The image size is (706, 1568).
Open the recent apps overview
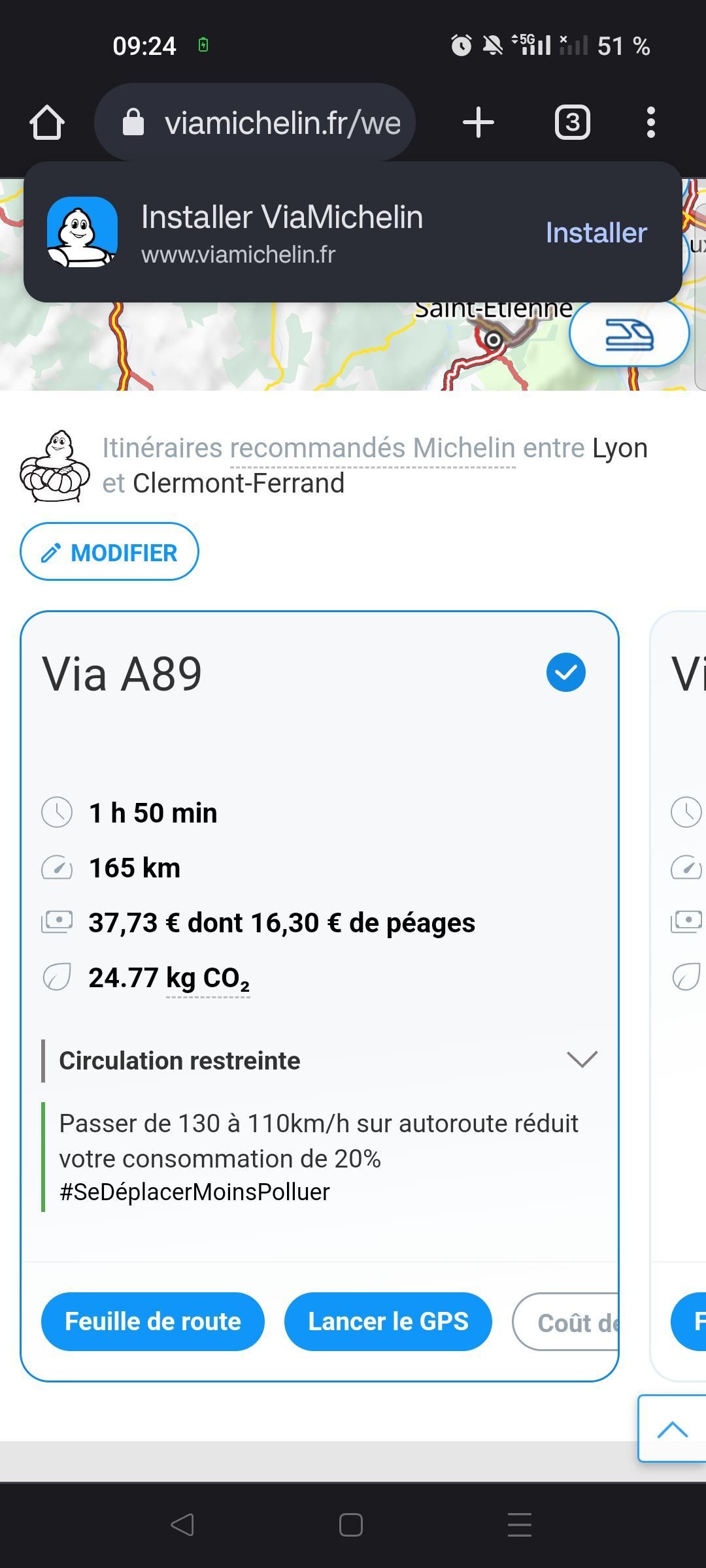(520, 1525)
